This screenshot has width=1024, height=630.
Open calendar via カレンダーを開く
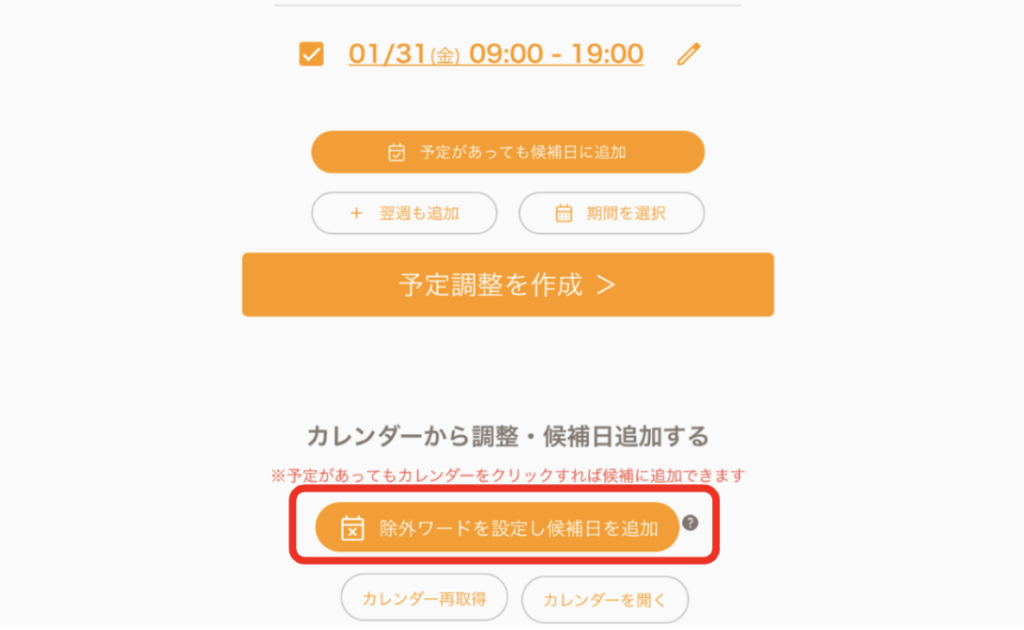(x=604, y=600)
